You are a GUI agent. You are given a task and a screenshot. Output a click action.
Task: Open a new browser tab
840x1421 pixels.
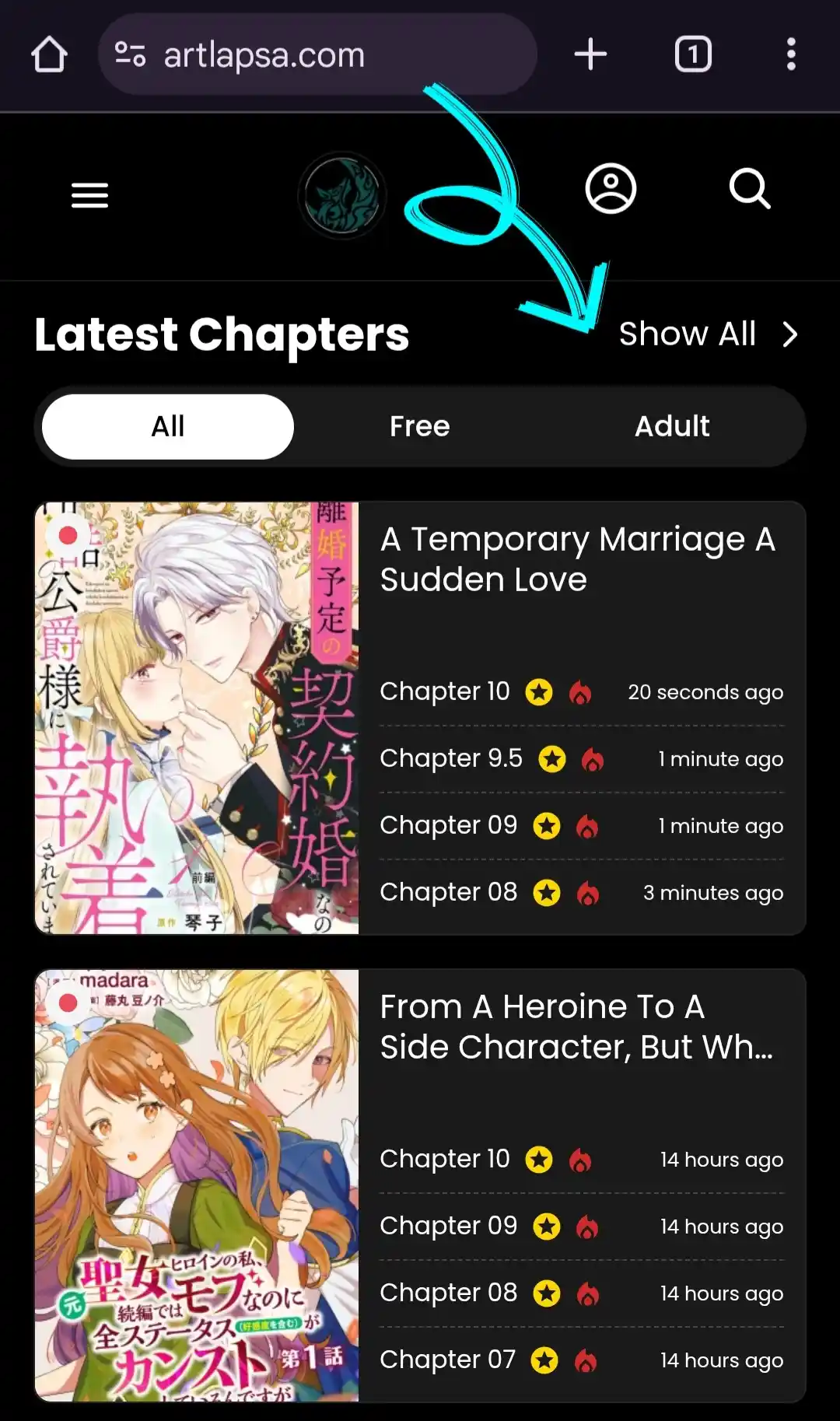pyautogui.click(x=590, y=54)
